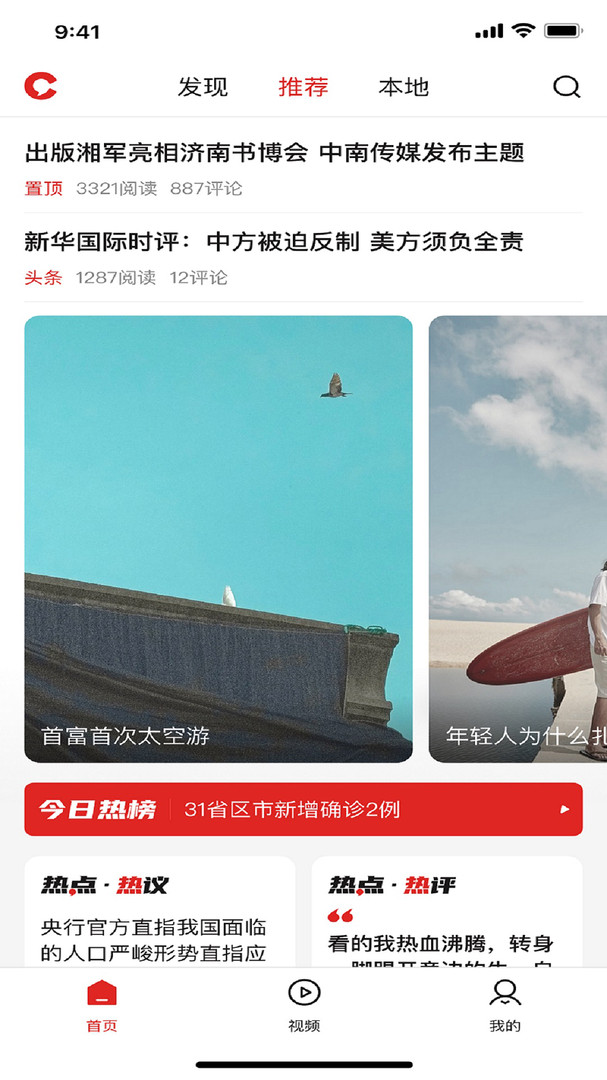Screen dimensions: 607x1080
Task: View the 年轻人为什么 surfboard card
Action: pyautogui.click(x=518, y=539)
